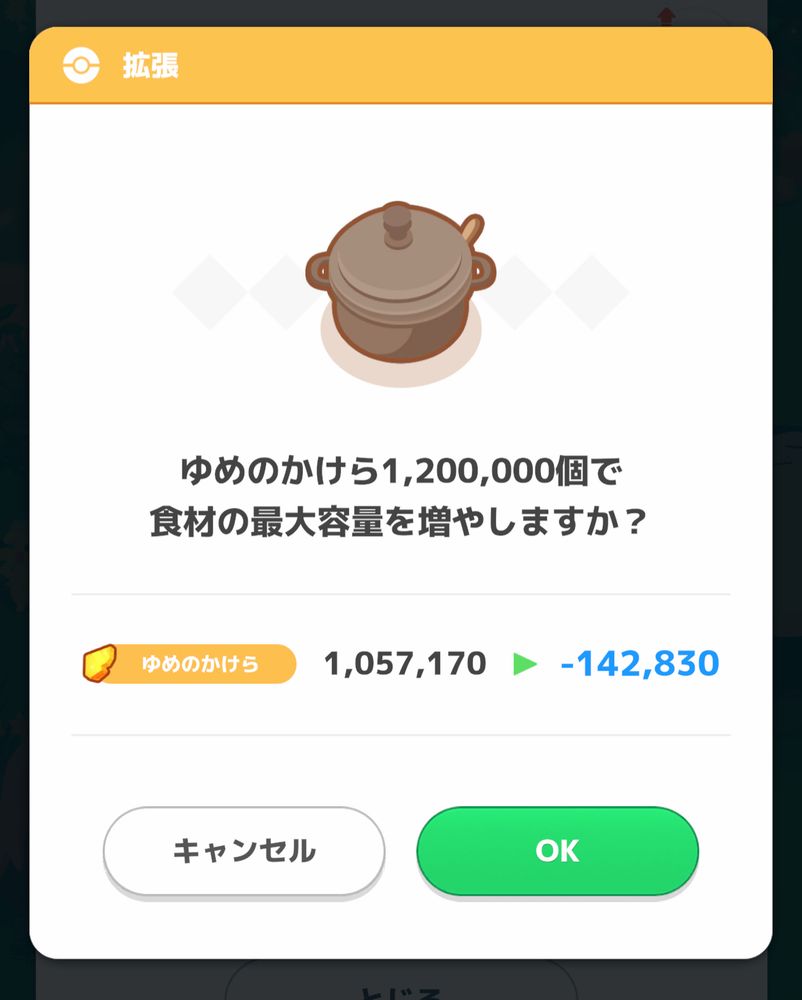Image resolution: width=802 pixels, height=1000 pixels.
Task: Tap キャンセル to cancel the expansion
Action: pos(244,851)
